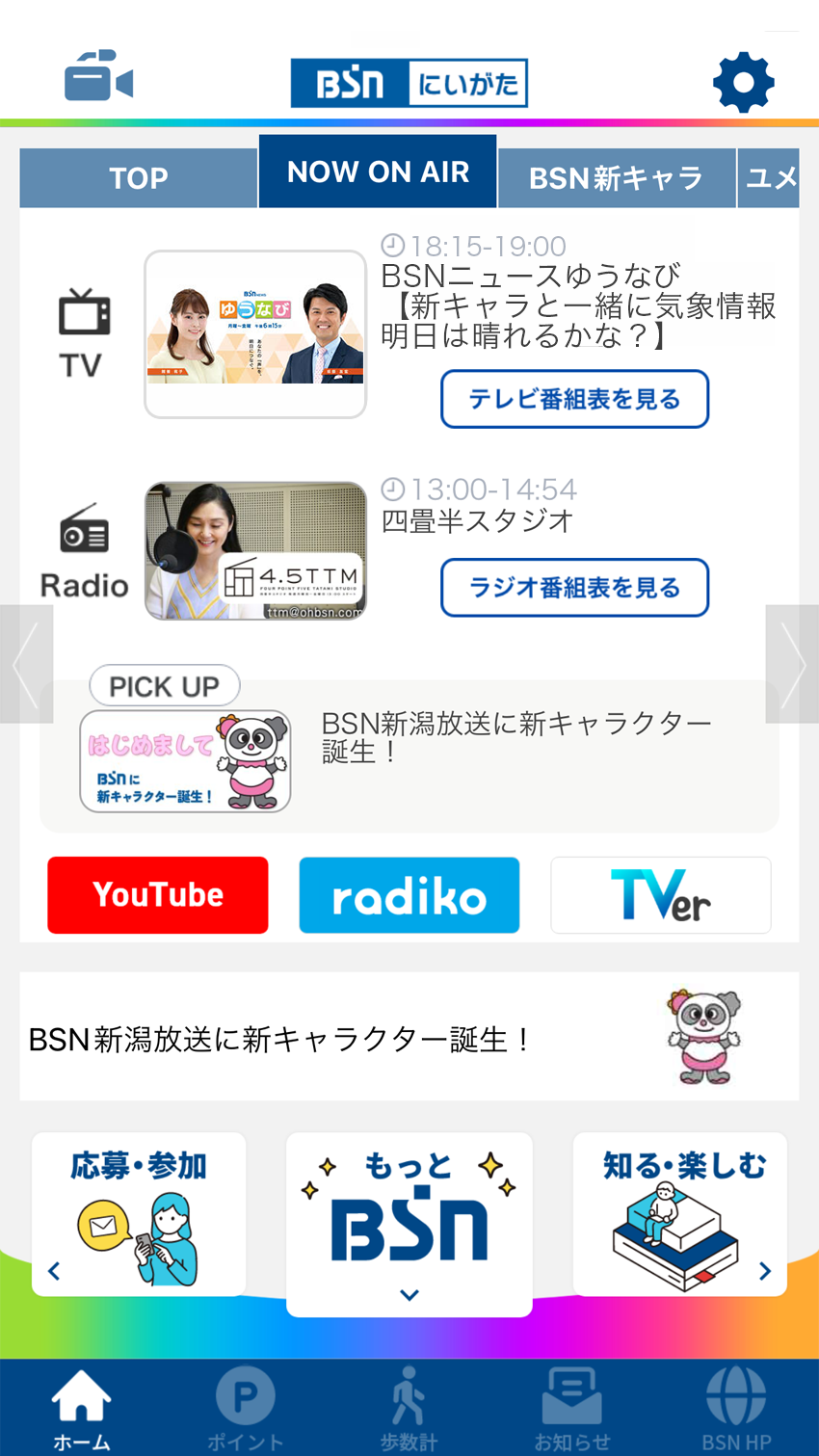Image resolution: width=819 pixels, height=1456 pixels.
Task: Go to TVer
Action: [x=661, y=895]
